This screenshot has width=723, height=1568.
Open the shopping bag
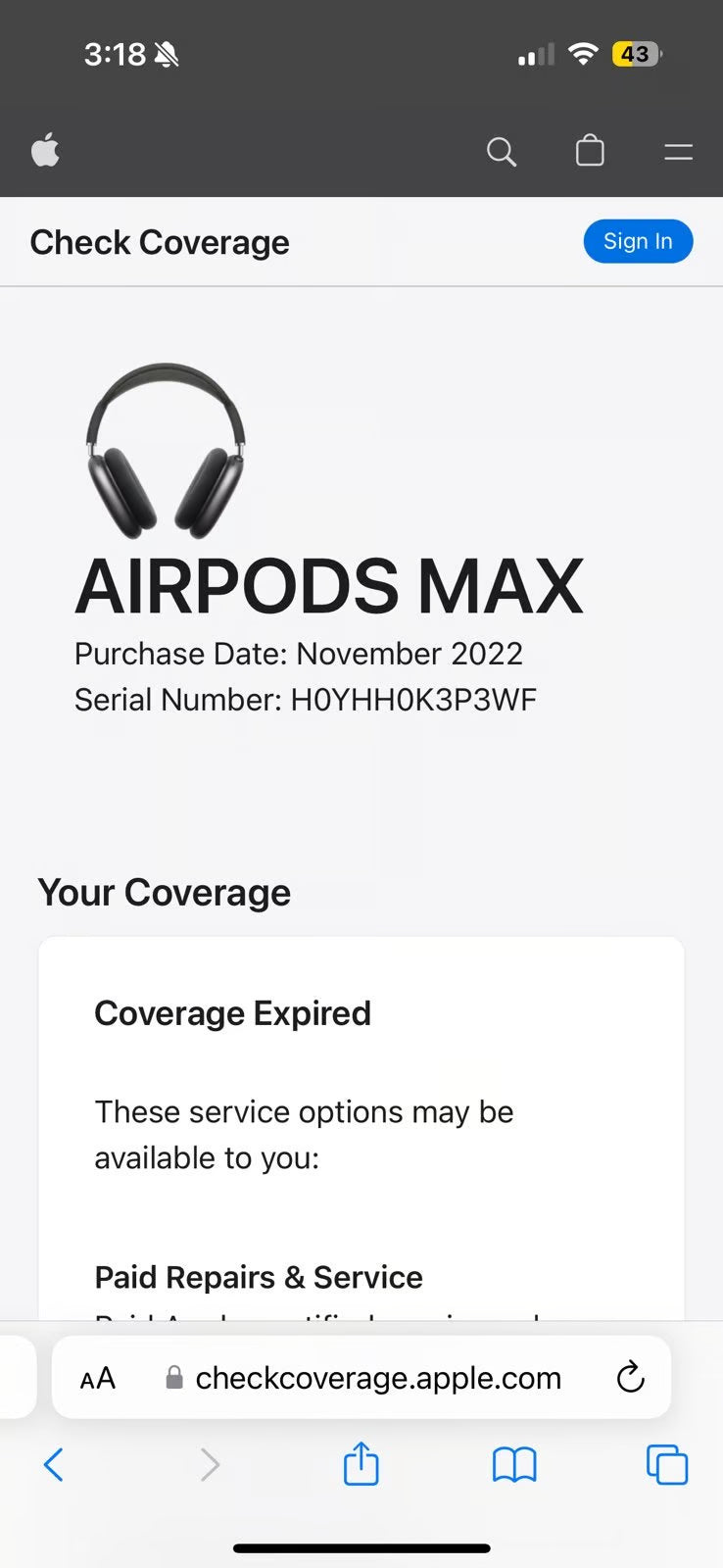point(590,152)
